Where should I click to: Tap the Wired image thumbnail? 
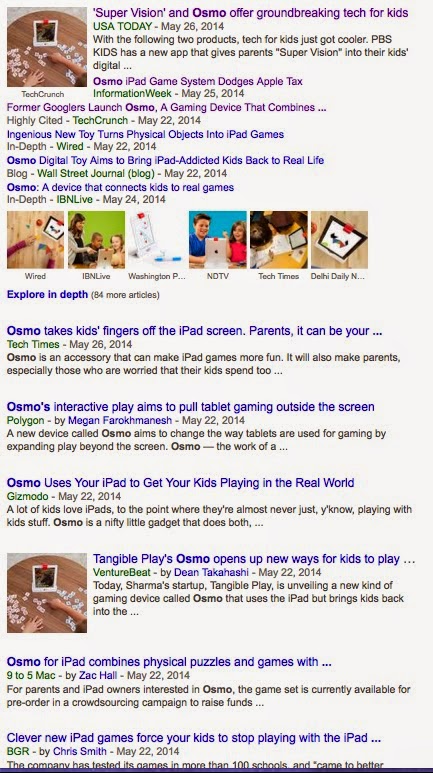coord(36,240)
